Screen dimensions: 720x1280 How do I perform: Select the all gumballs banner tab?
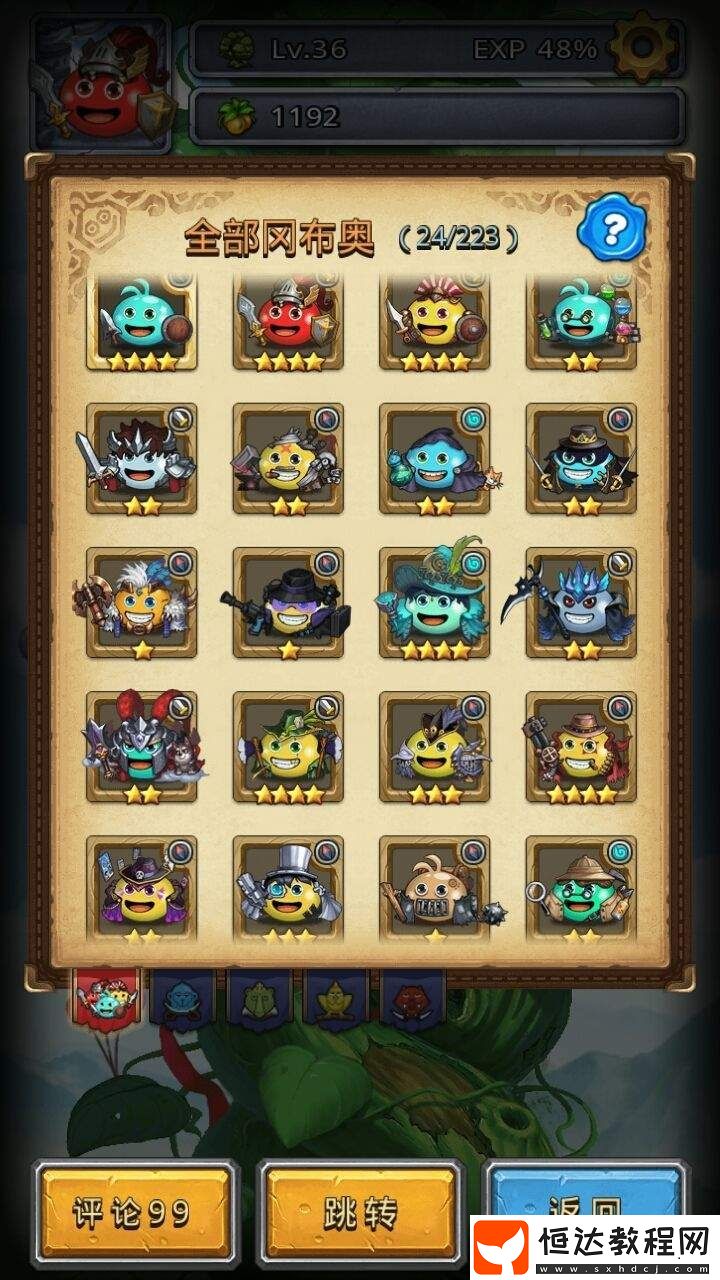(104, 997)
